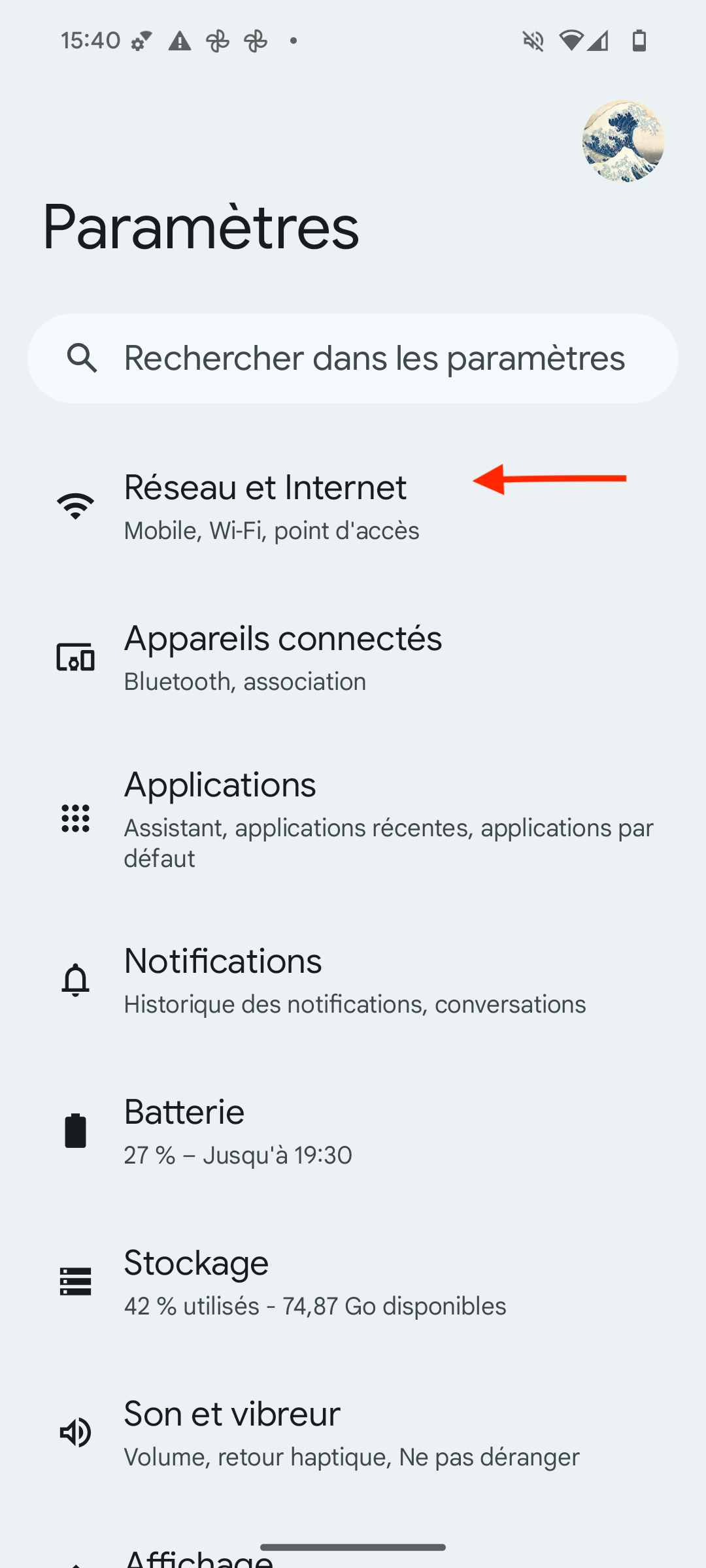This screenshot has height=1568, width=706.
Task: Open Réseau et Internet settings
Action: (353, 507)
